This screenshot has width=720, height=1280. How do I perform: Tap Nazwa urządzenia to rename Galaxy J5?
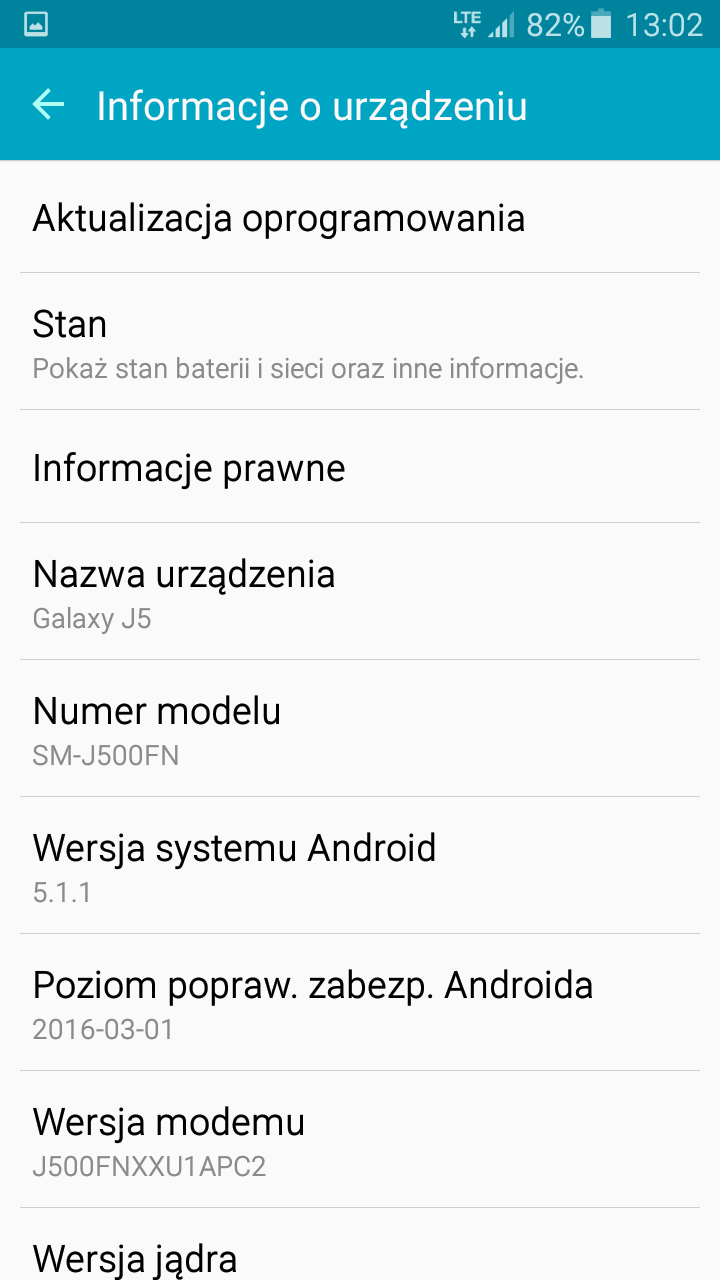tap(360, 591)
